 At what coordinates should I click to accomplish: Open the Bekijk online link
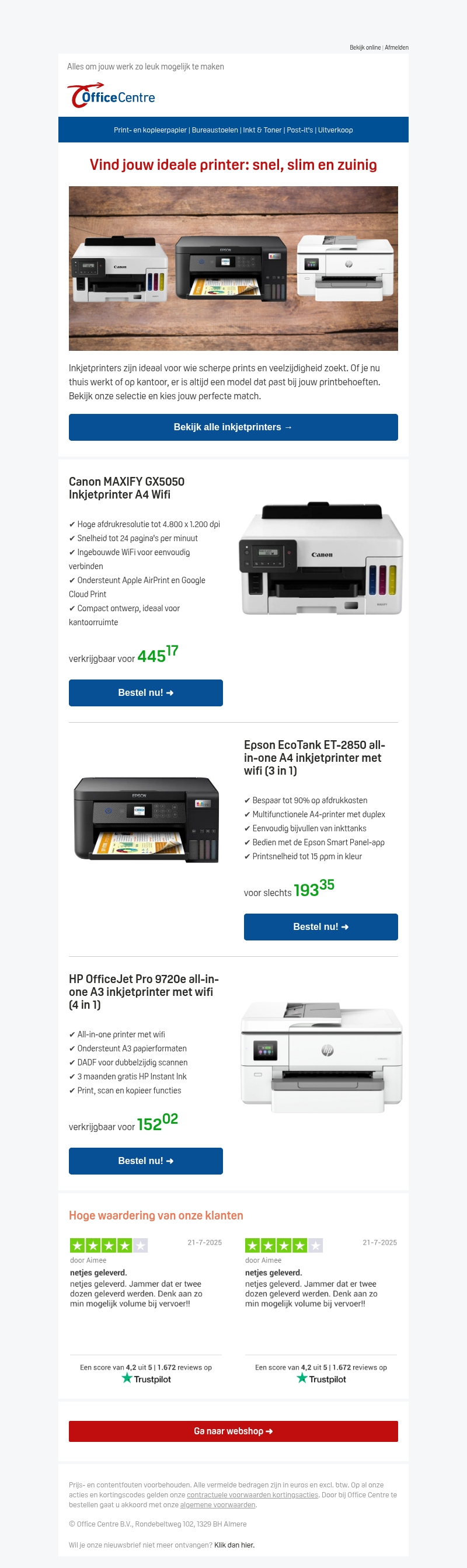pyautogui.click(x=365, y=47)
